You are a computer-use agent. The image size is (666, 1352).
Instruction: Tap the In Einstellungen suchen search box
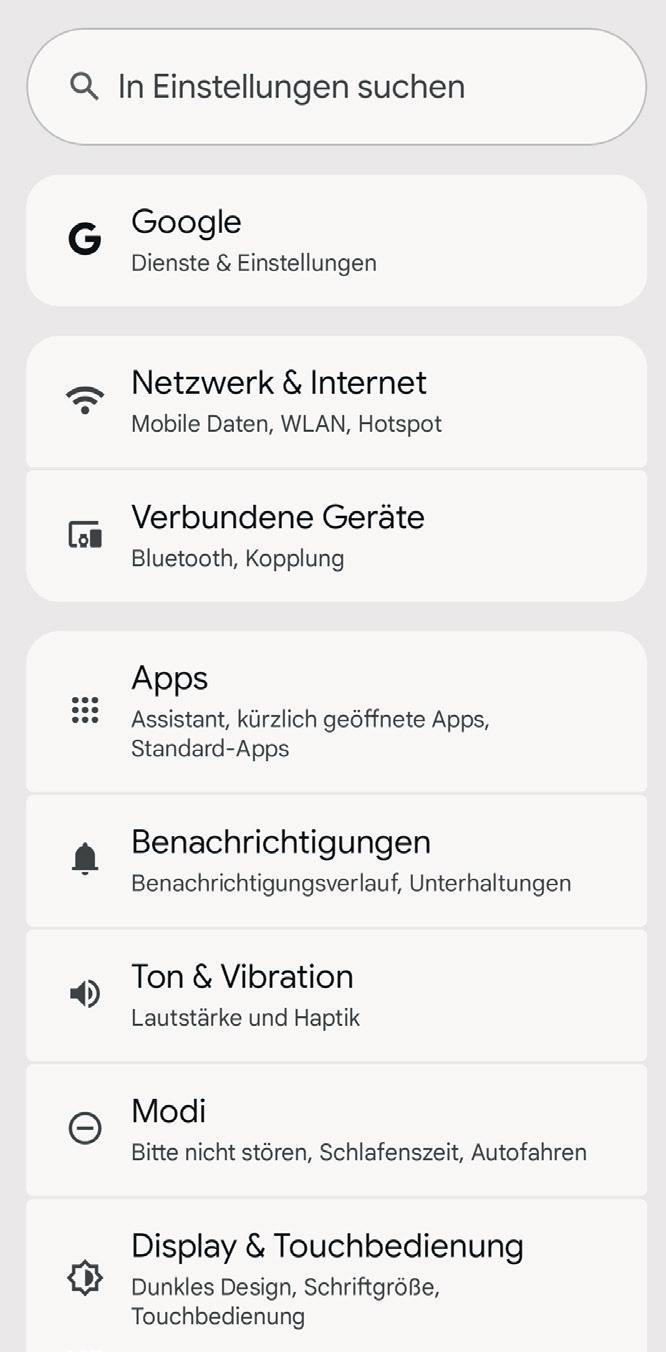[336, 87]
